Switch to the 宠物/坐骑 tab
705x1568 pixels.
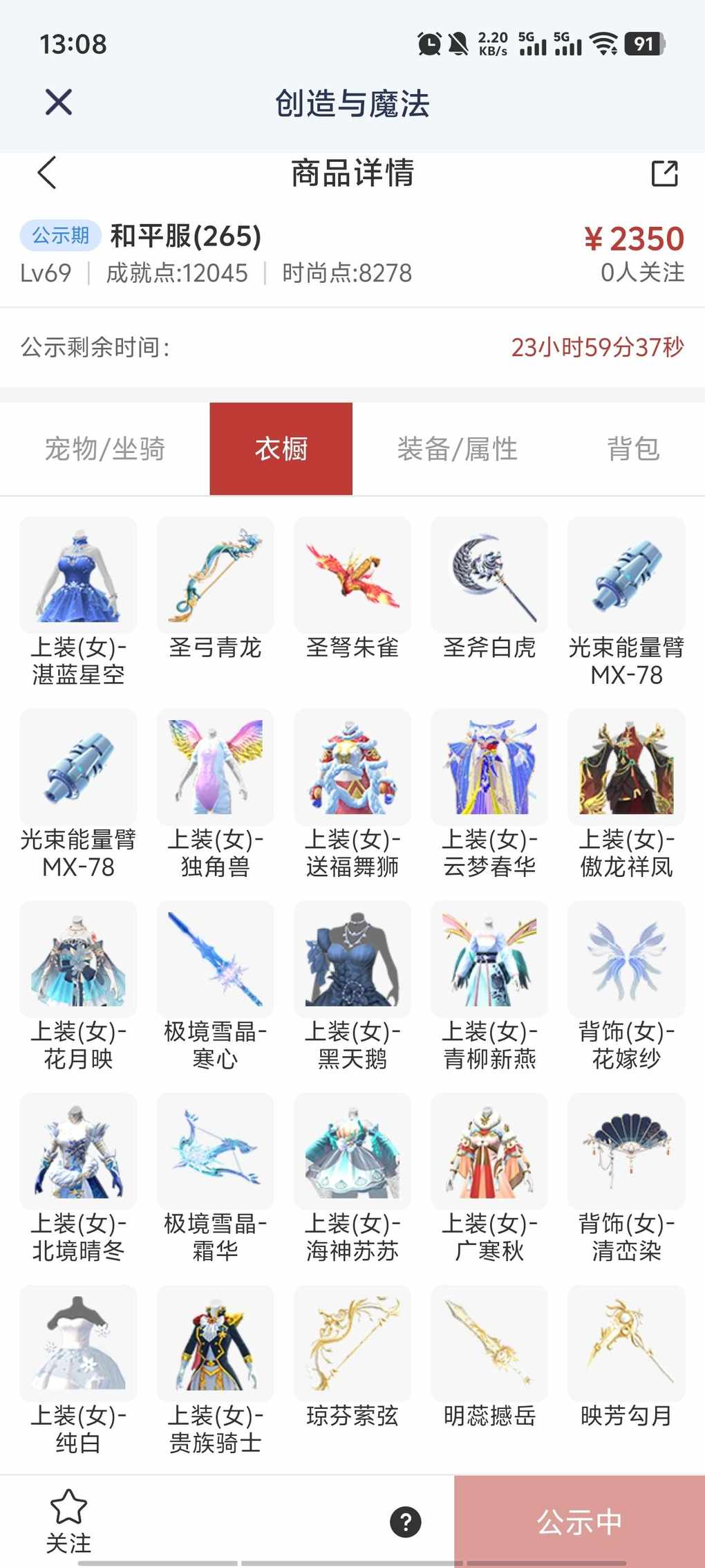(105, 449)
